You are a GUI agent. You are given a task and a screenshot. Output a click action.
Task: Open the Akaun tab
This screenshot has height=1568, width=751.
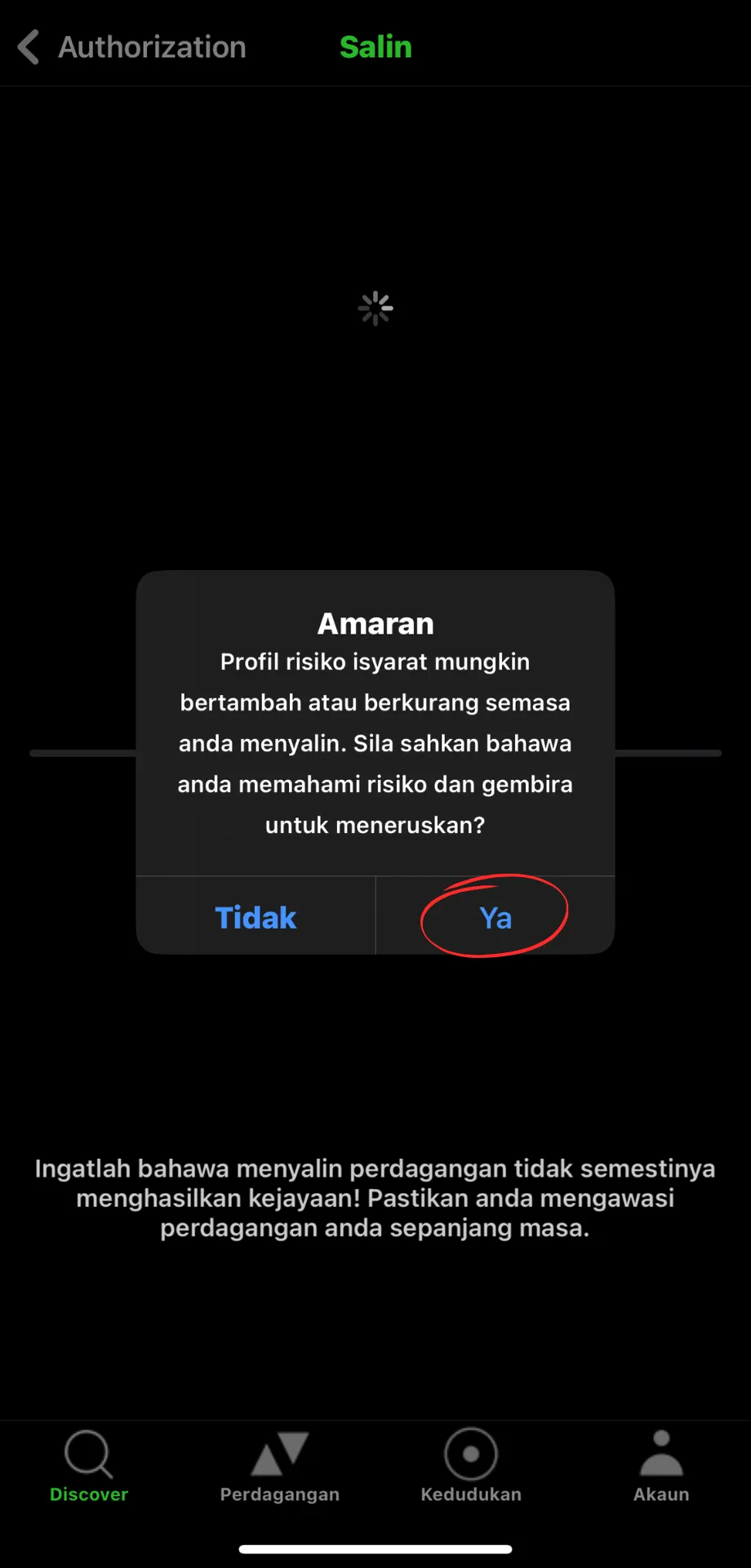pyautogui.click(x=661, y=1466)
